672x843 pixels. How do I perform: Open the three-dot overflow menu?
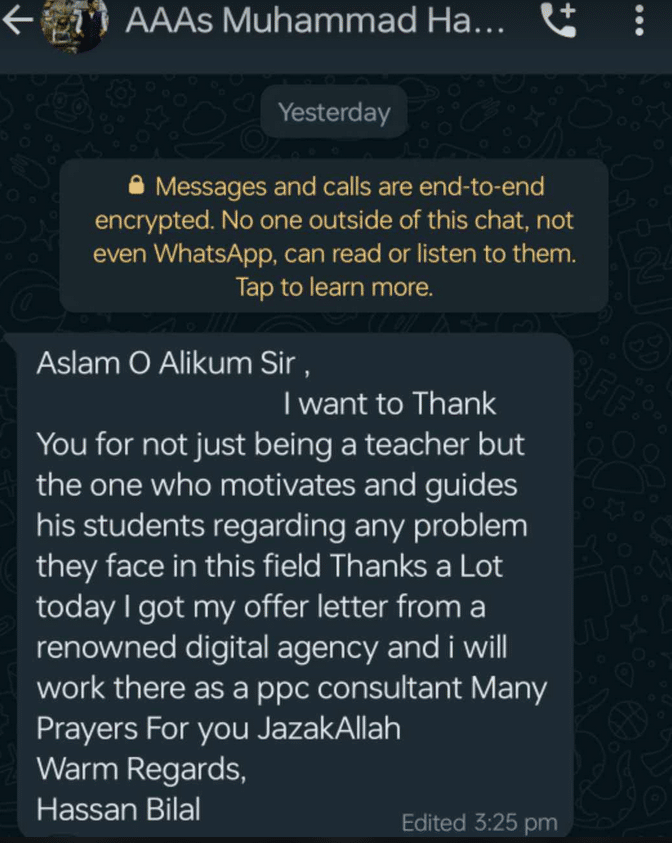tap(639, 20)
